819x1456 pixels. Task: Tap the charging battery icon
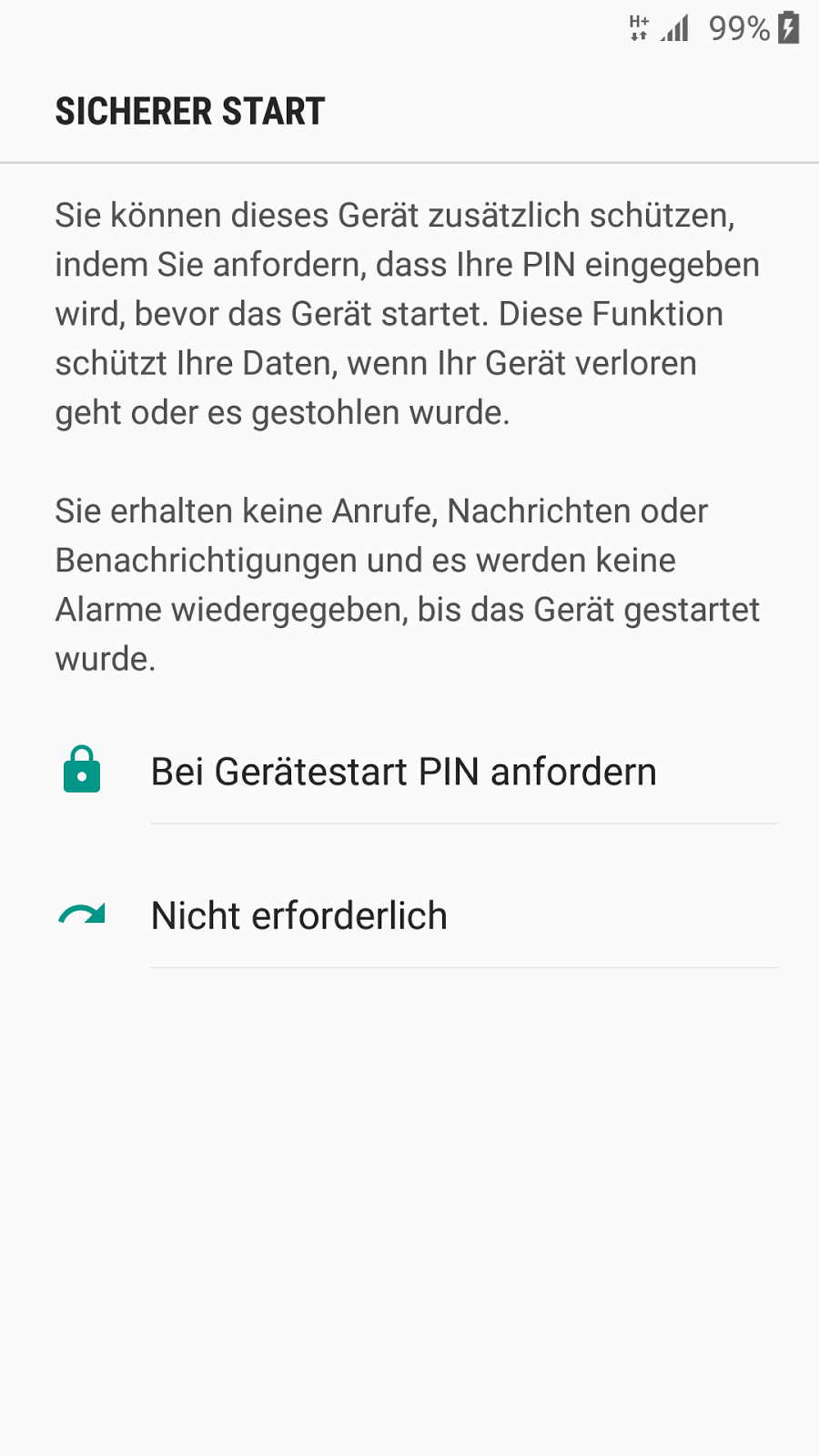(788, 27)
